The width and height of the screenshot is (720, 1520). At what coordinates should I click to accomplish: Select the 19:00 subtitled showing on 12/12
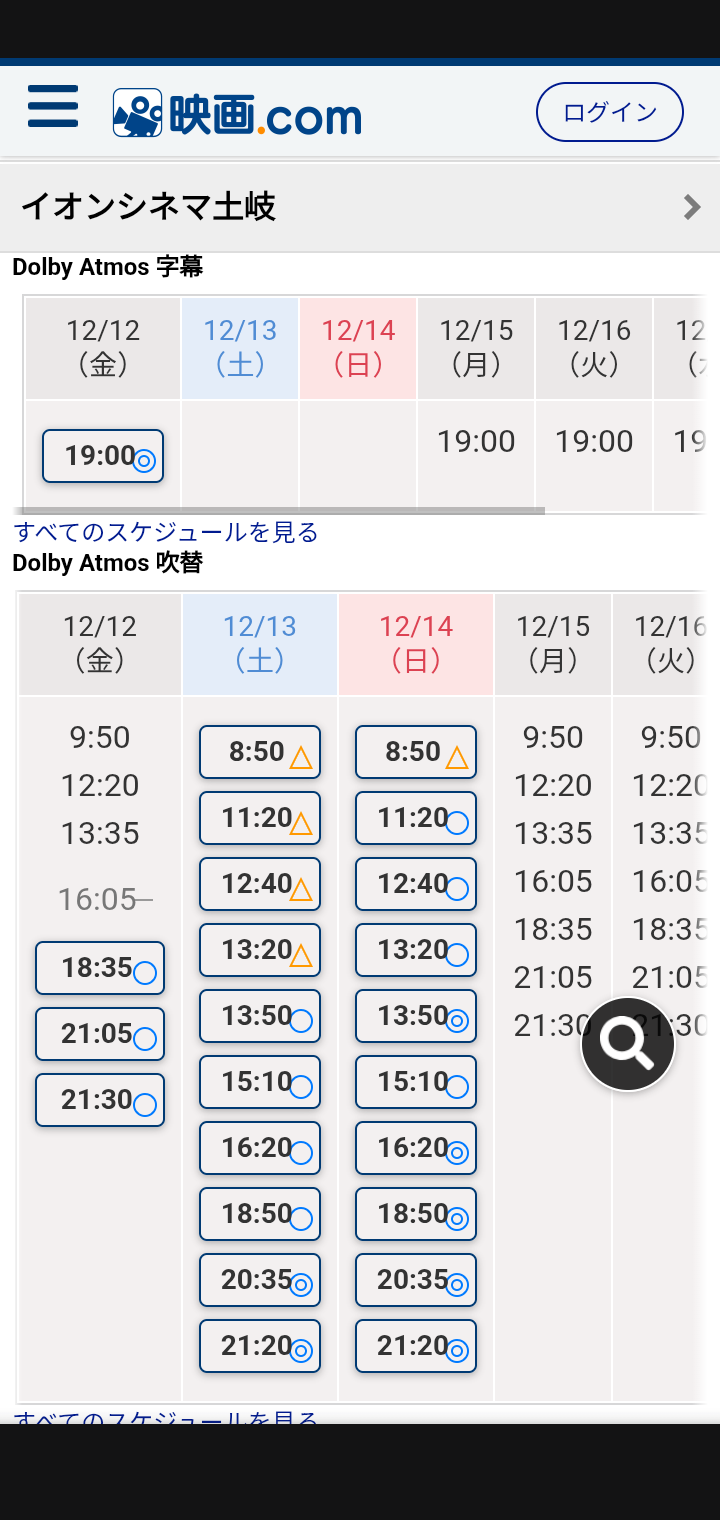(x=103, y=456)
